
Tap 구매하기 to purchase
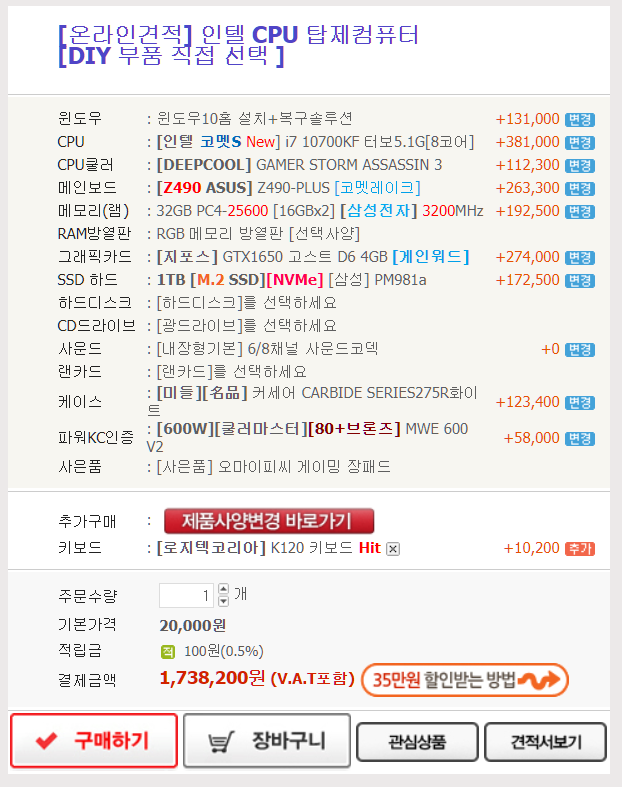94,741
